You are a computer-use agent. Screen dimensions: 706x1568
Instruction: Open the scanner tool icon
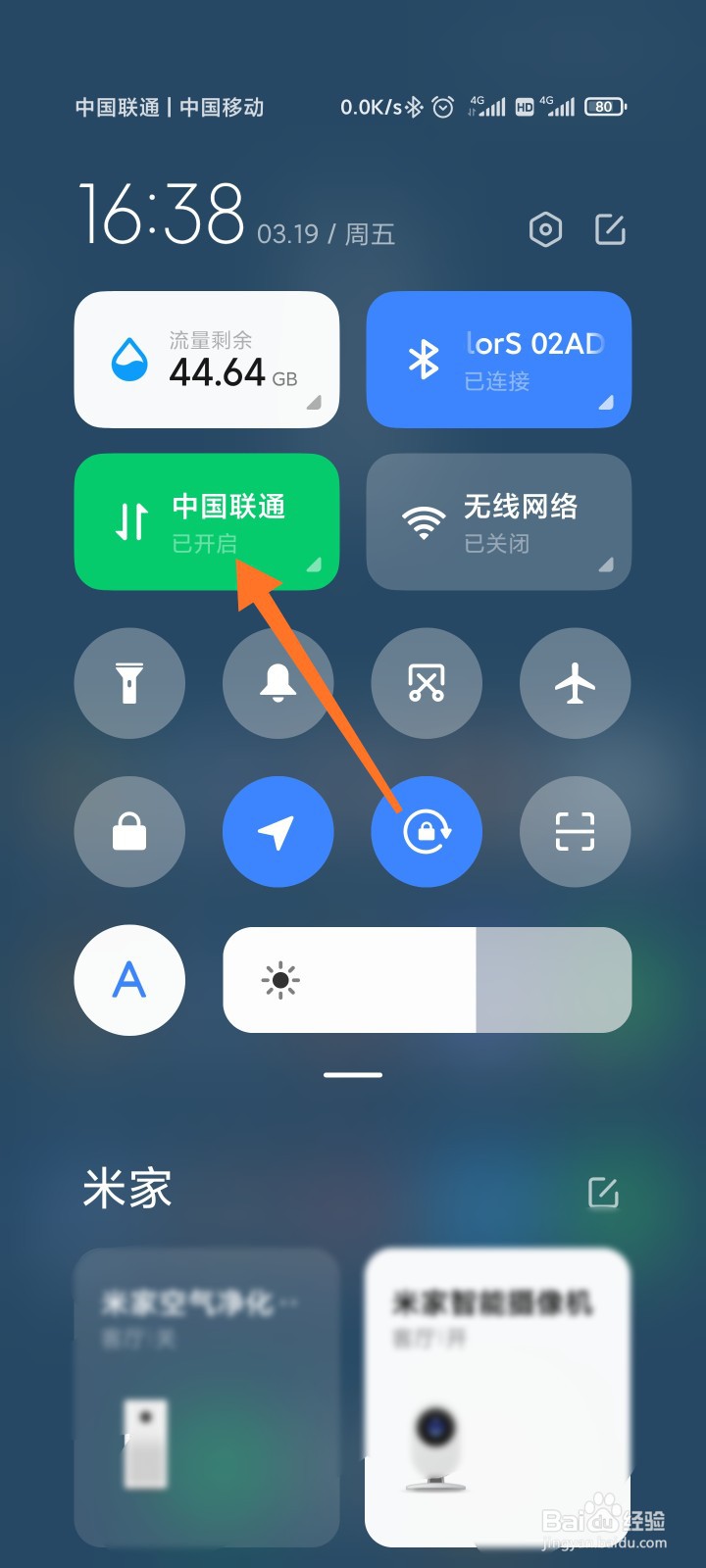[x=575, y=831]
